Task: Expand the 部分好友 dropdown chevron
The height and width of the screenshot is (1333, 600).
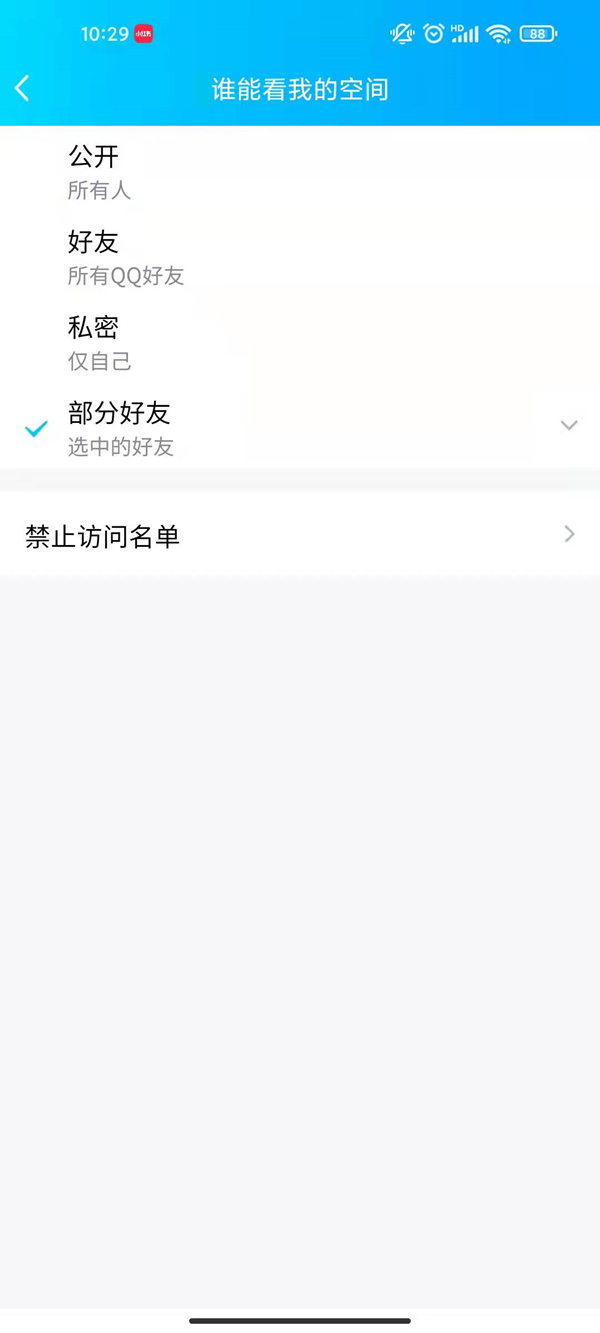Action: tap(569, 425)
